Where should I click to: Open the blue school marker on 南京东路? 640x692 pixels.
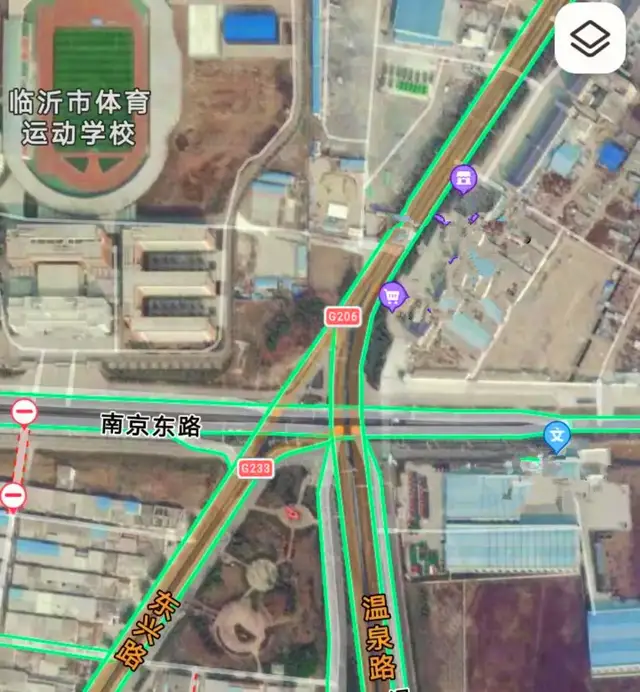(556, 436)
